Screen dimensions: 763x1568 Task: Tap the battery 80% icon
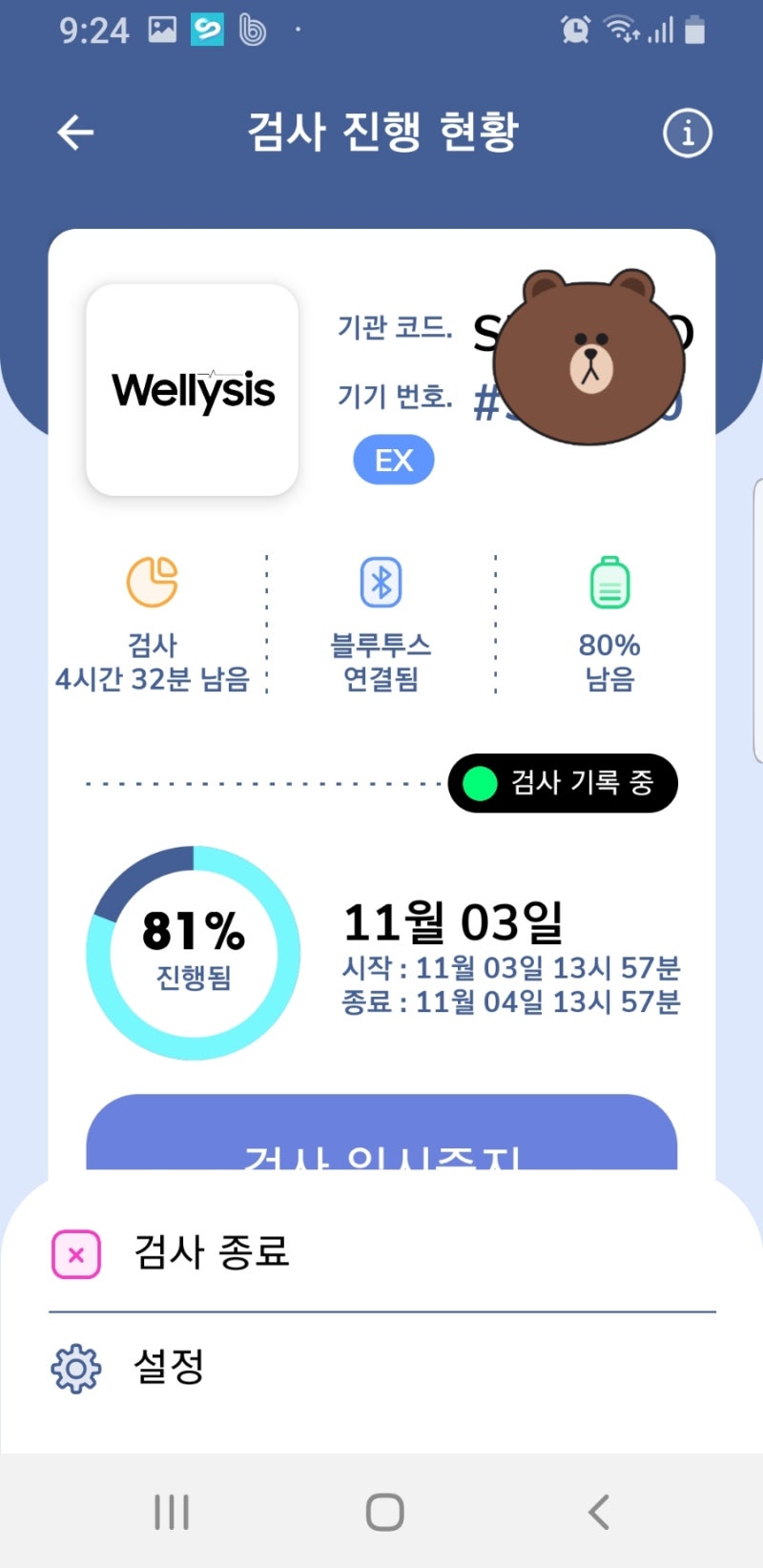click(608, 582)
